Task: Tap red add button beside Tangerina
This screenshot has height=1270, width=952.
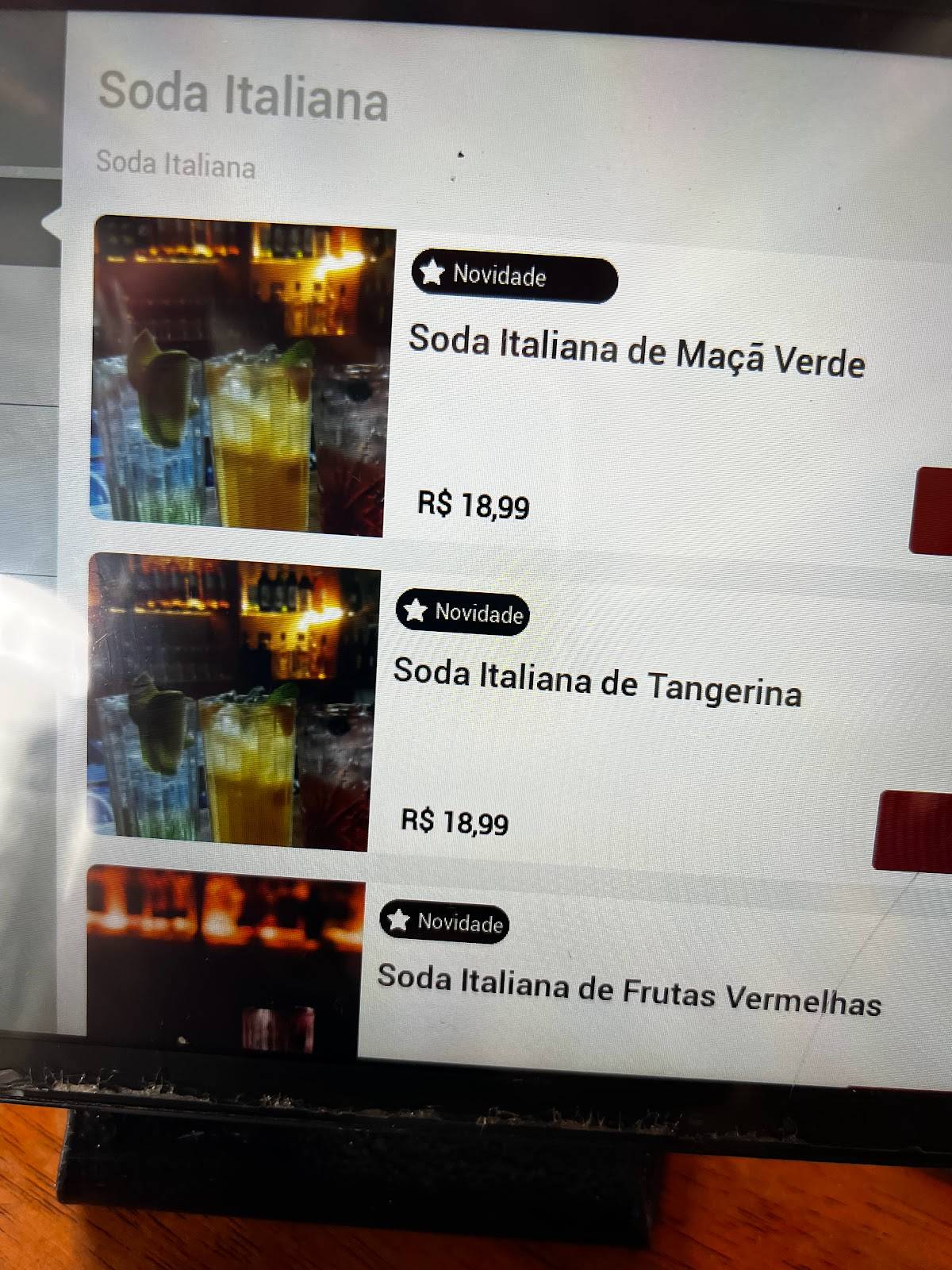Action: 915,832
